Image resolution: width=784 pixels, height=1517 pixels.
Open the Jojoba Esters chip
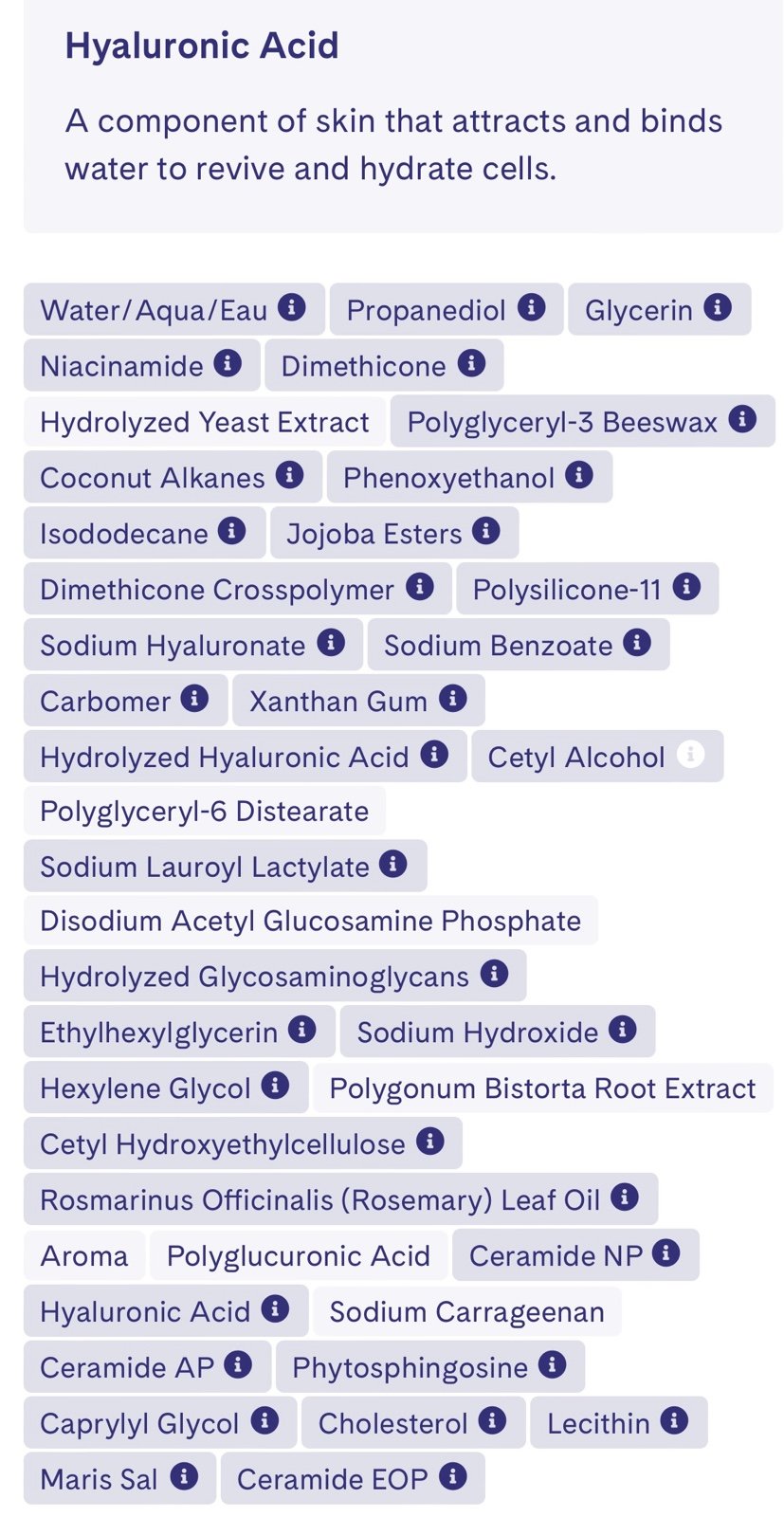394,533
